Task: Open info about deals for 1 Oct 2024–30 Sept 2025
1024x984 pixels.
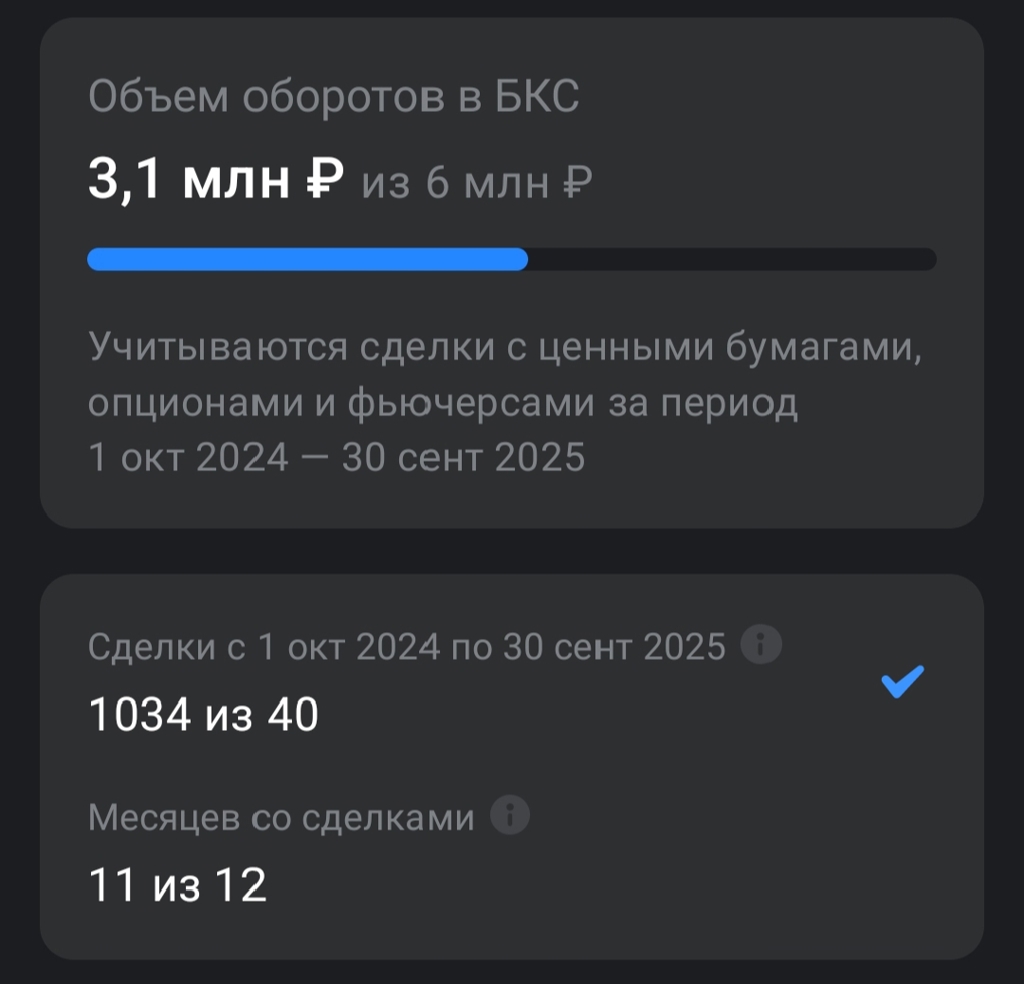Action: click(x=761, y=646)
